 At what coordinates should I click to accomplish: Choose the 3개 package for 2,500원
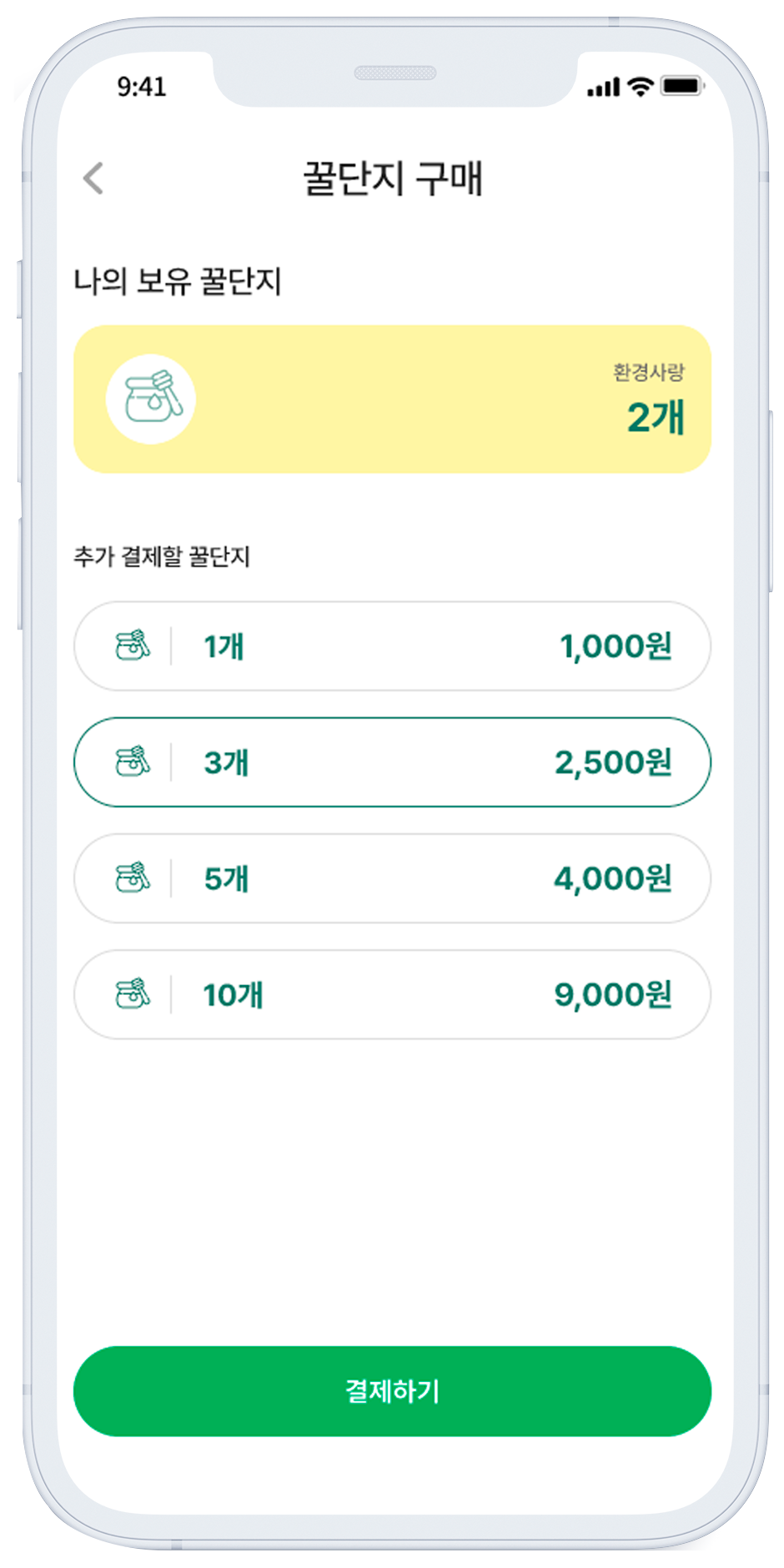[x=392, y=761]
